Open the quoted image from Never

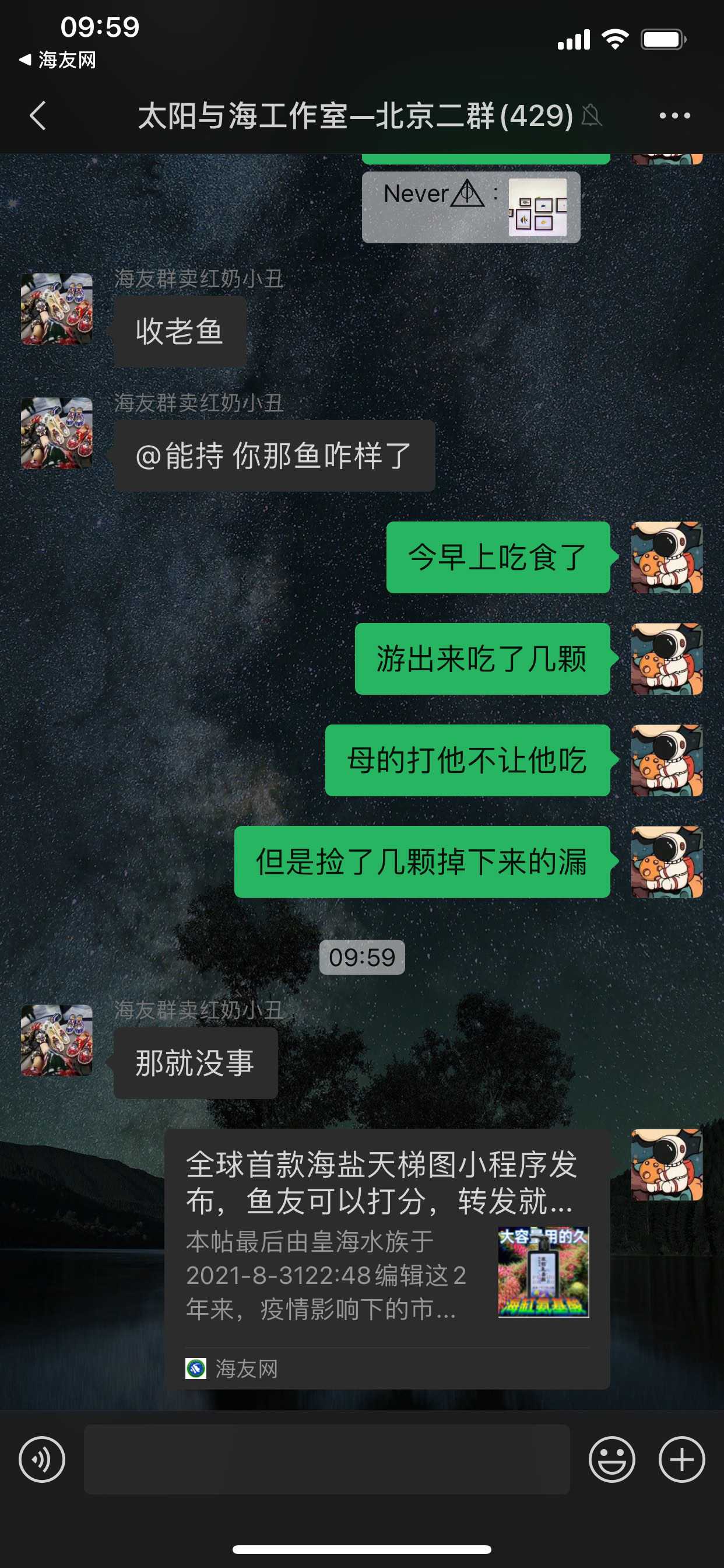[537, 207]
